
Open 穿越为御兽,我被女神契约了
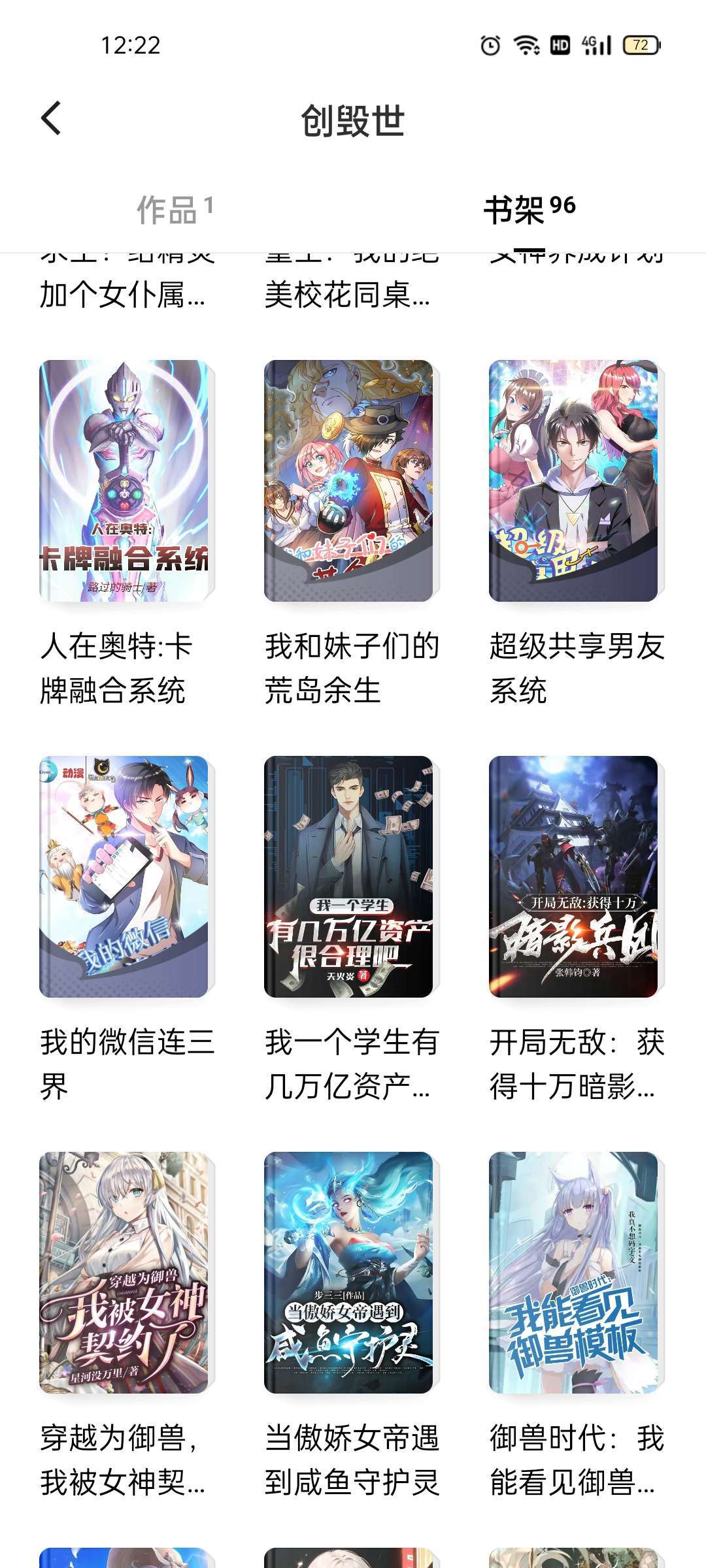(x=124, y=1273)
